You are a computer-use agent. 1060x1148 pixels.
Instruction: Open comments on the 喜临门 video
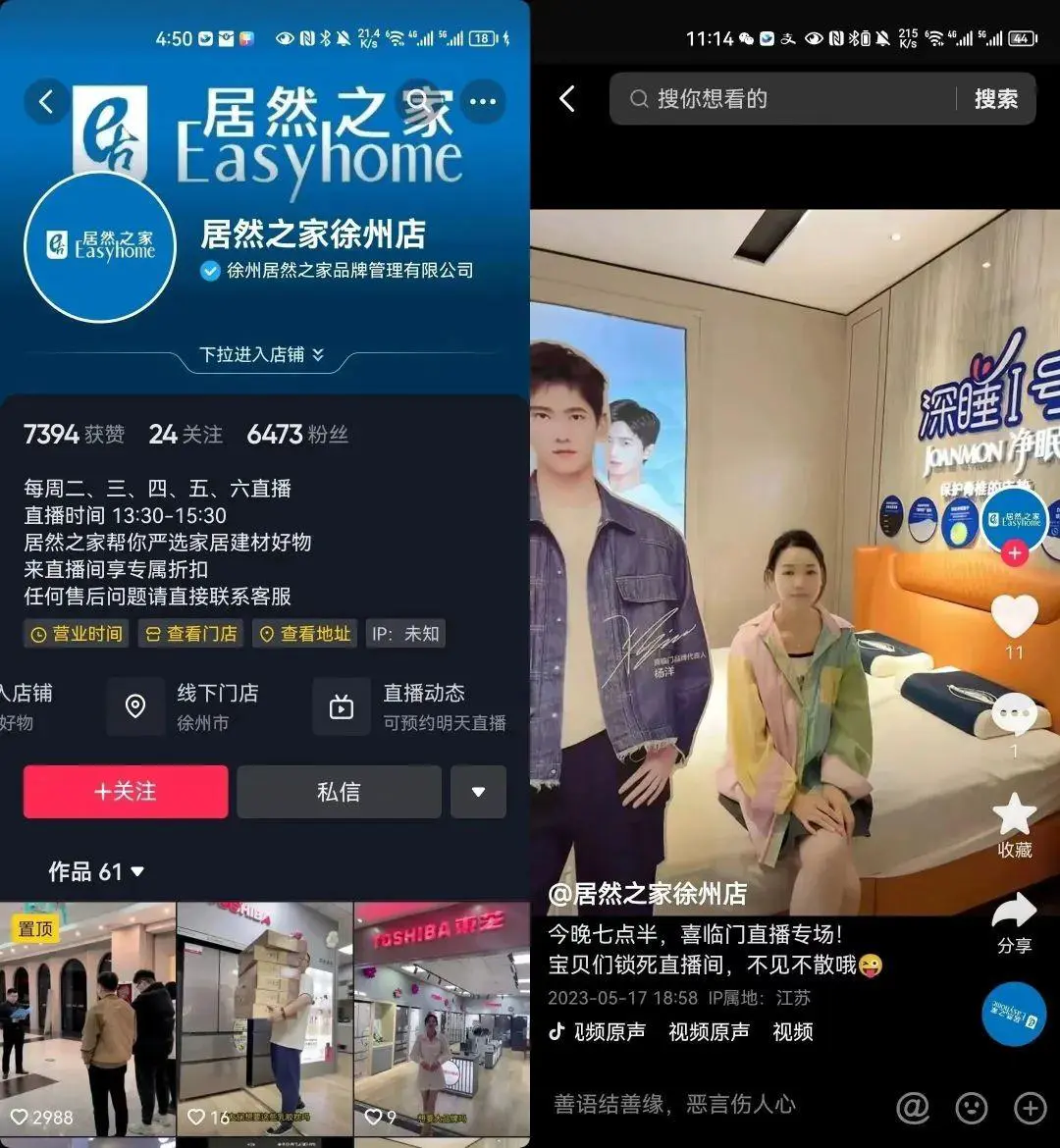click(x=1014, y=716)
